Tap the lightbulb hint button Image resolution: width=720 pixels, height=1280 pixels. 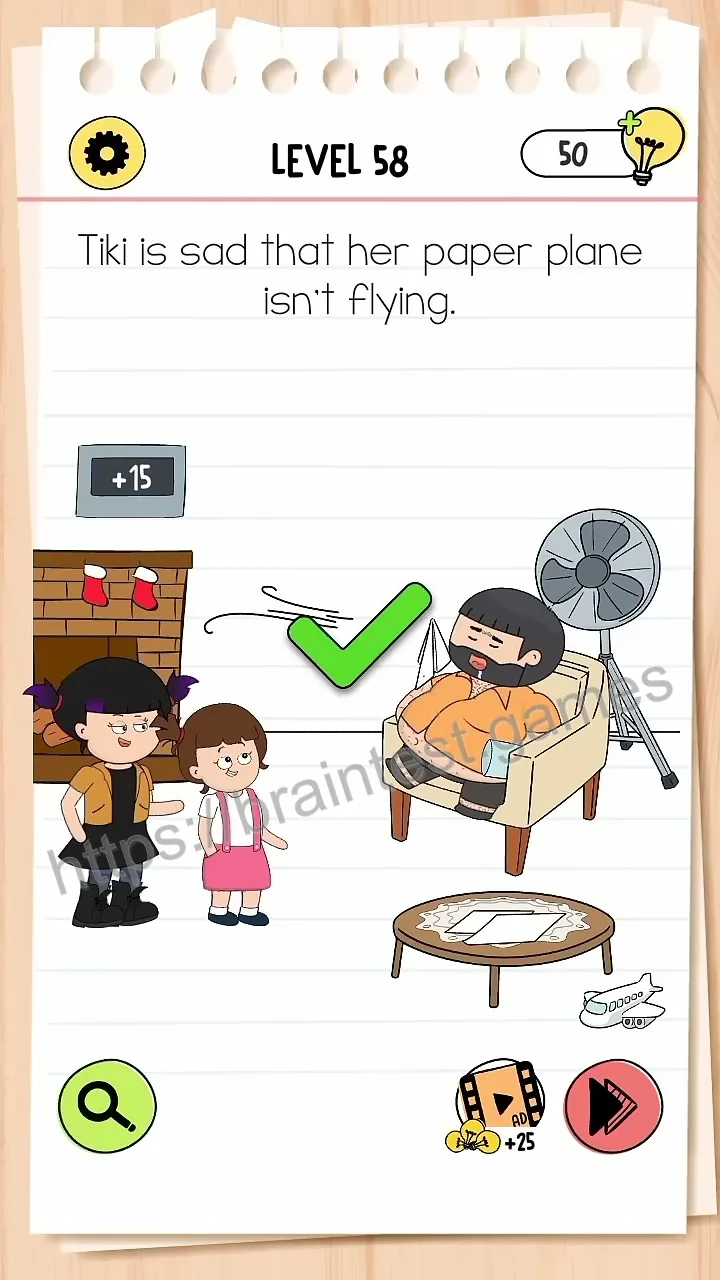(653, 145)
